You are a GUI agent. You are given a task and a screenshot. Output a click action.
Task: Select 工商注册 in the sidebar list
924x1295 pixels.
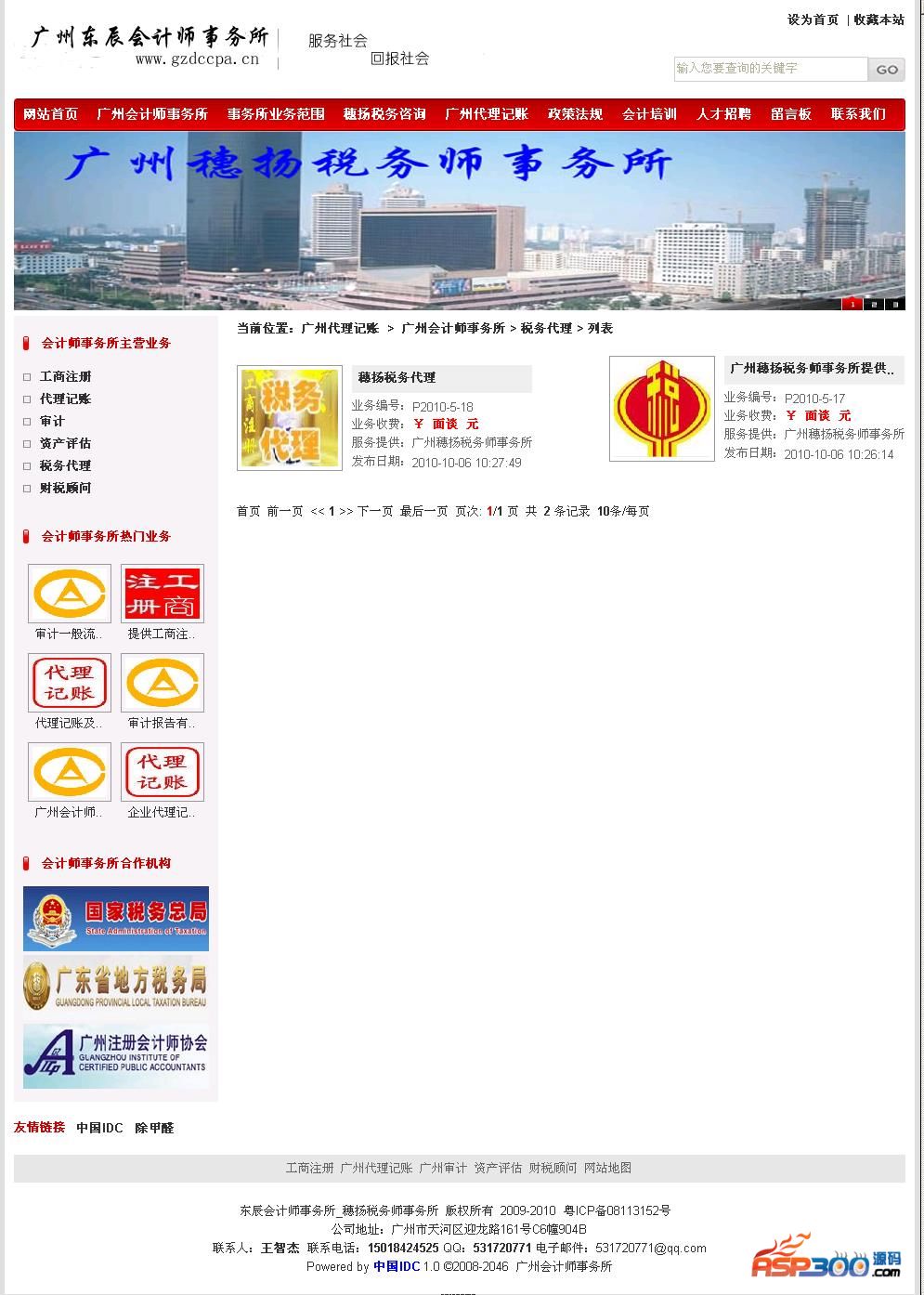(65, 376)
